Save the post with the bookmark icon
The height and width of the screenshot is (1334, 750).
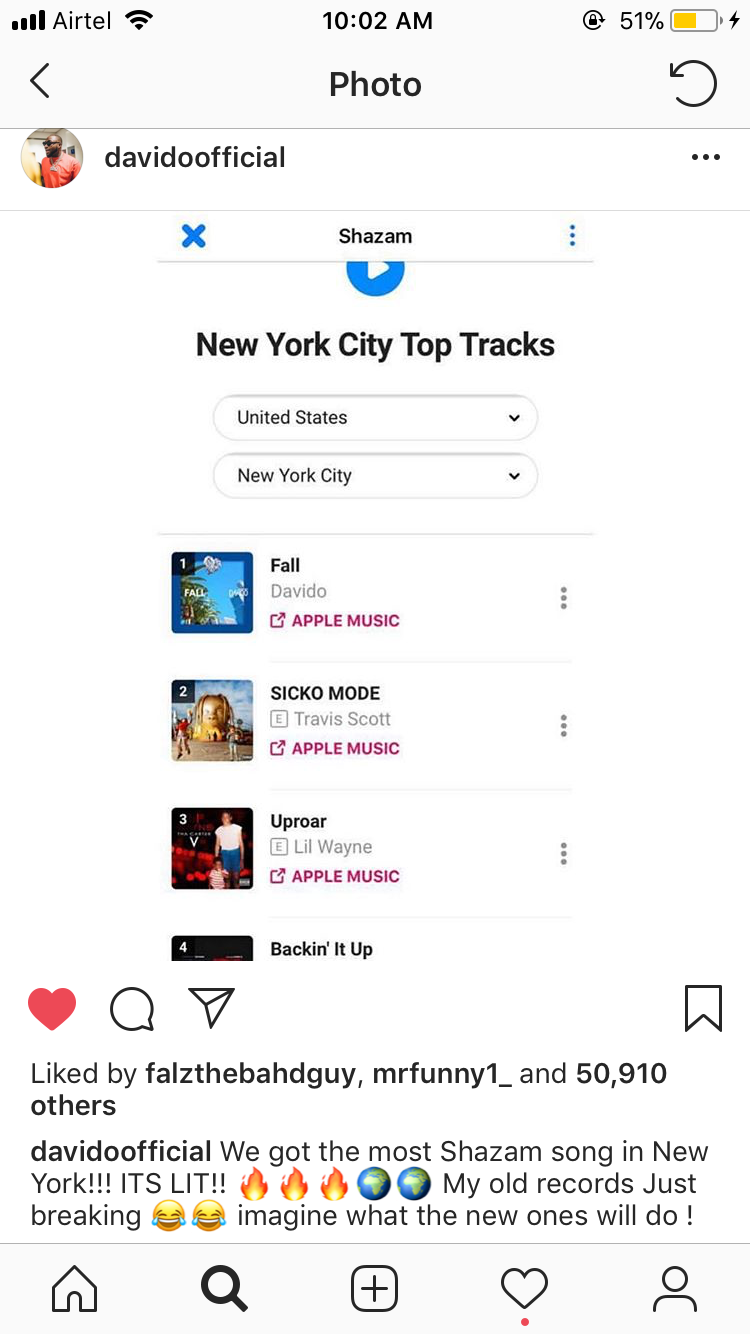[x=703, y=1008]
